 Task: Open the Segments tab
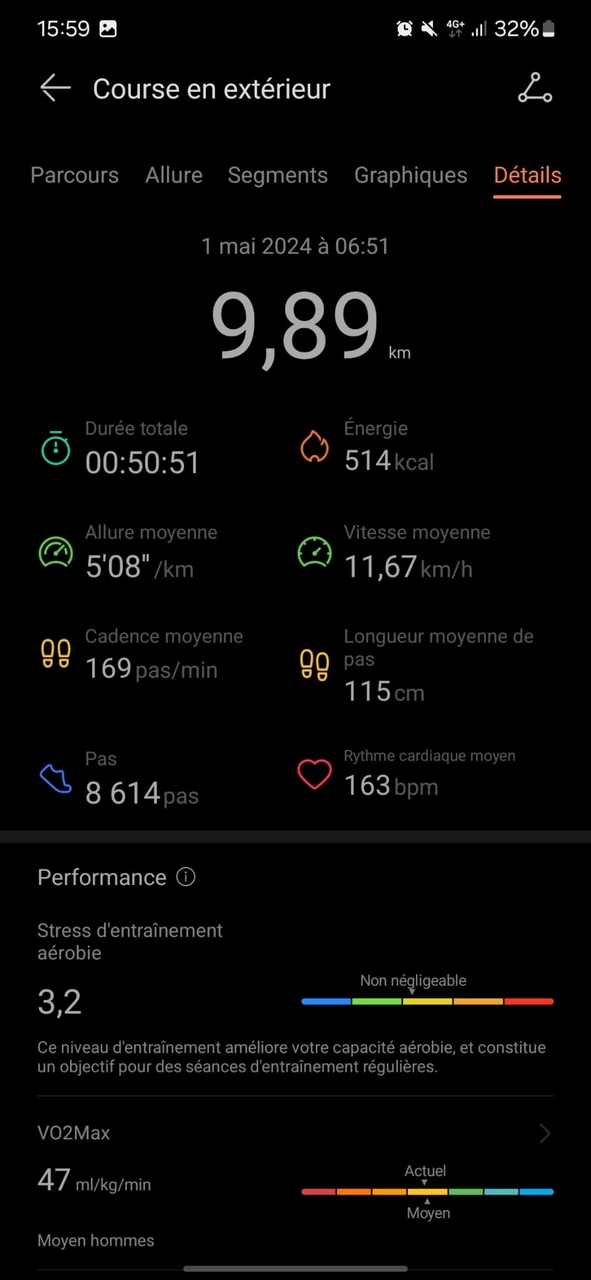278,175
